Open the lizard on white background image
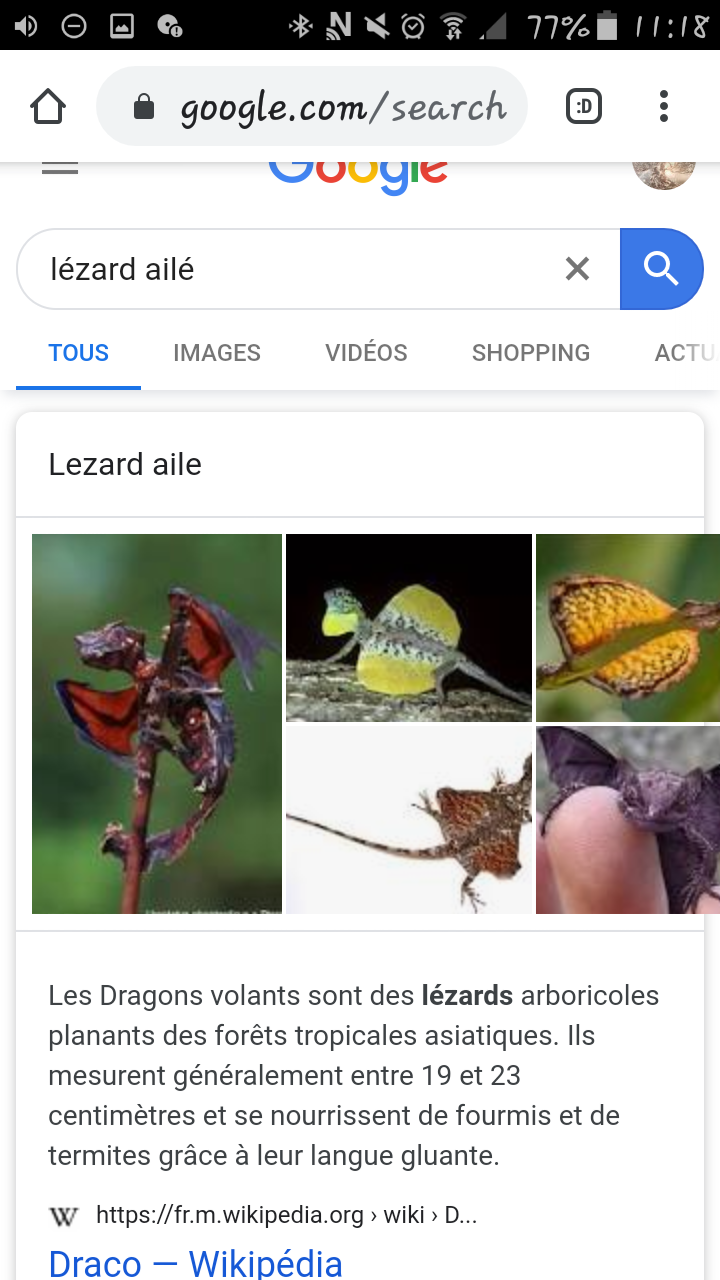The width and height of the screenshot is (720, 1280). click(x=409, y=820)
